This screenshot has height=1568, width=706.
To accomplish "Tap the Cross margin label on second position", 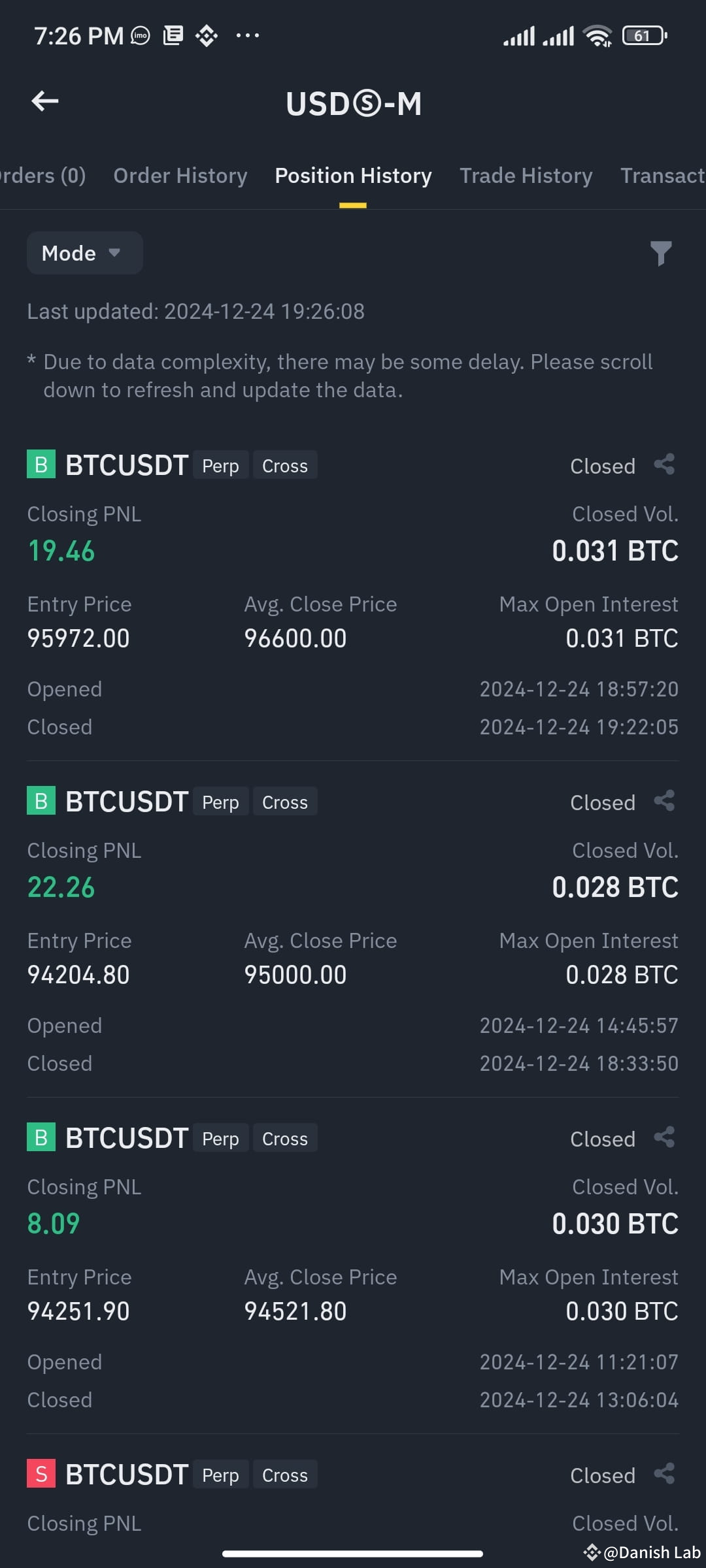I will click(x=284, y=802).
